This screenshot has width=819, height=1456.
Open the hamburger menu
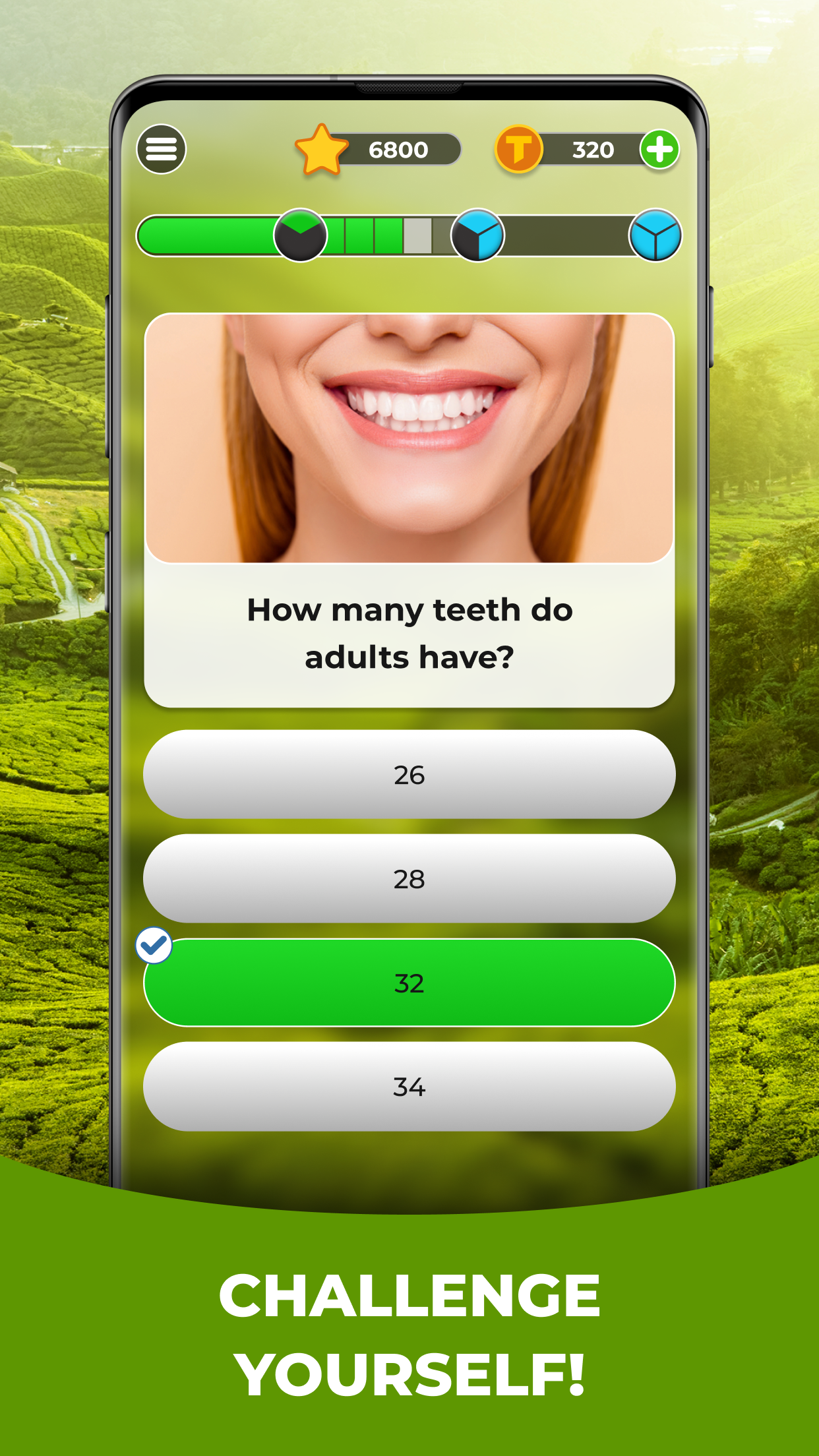[x=160, y=150]
